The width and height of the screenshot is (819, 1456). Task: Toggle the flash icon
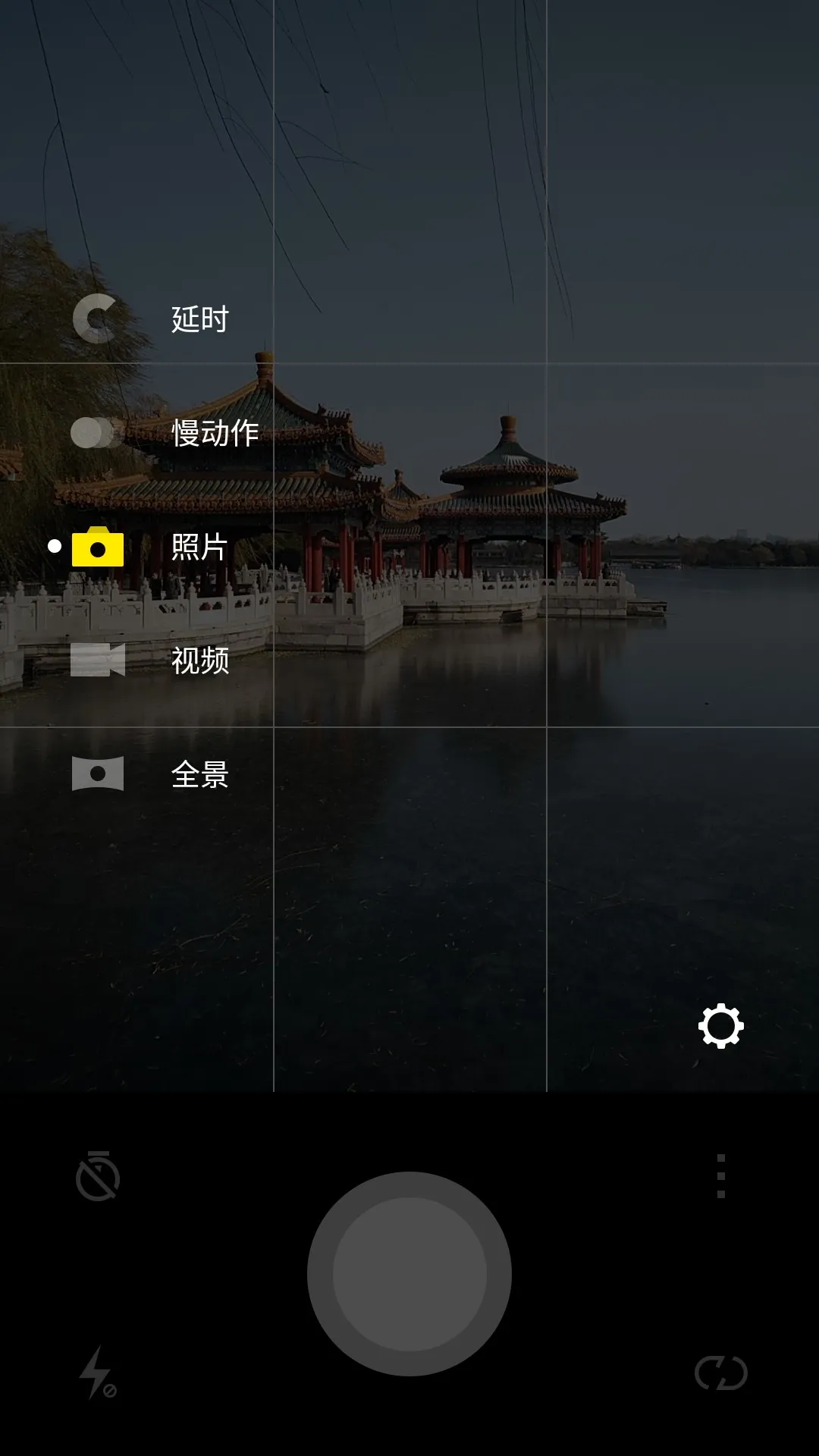coord(98,1373)
